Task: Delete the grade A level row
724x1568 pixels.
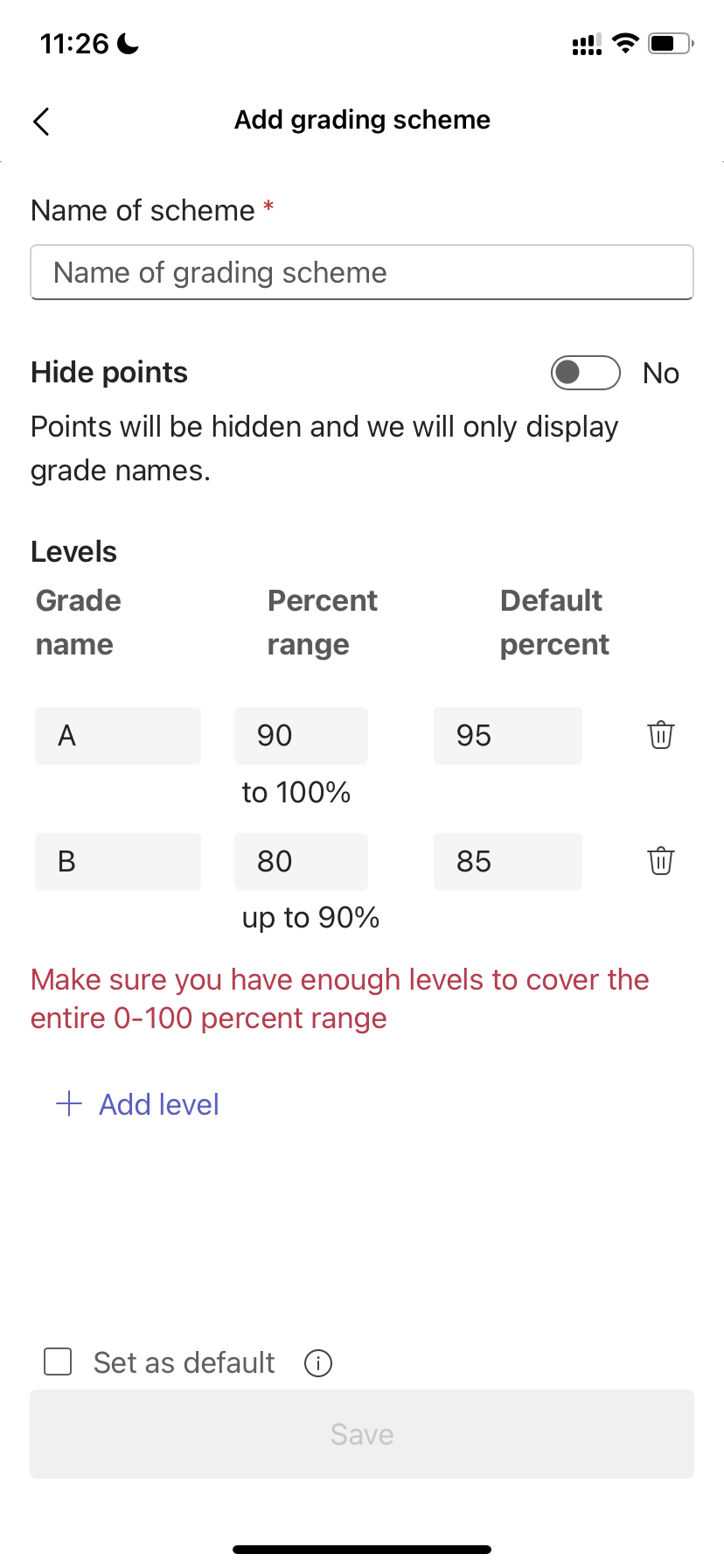Action: click(x=660, y=735)
